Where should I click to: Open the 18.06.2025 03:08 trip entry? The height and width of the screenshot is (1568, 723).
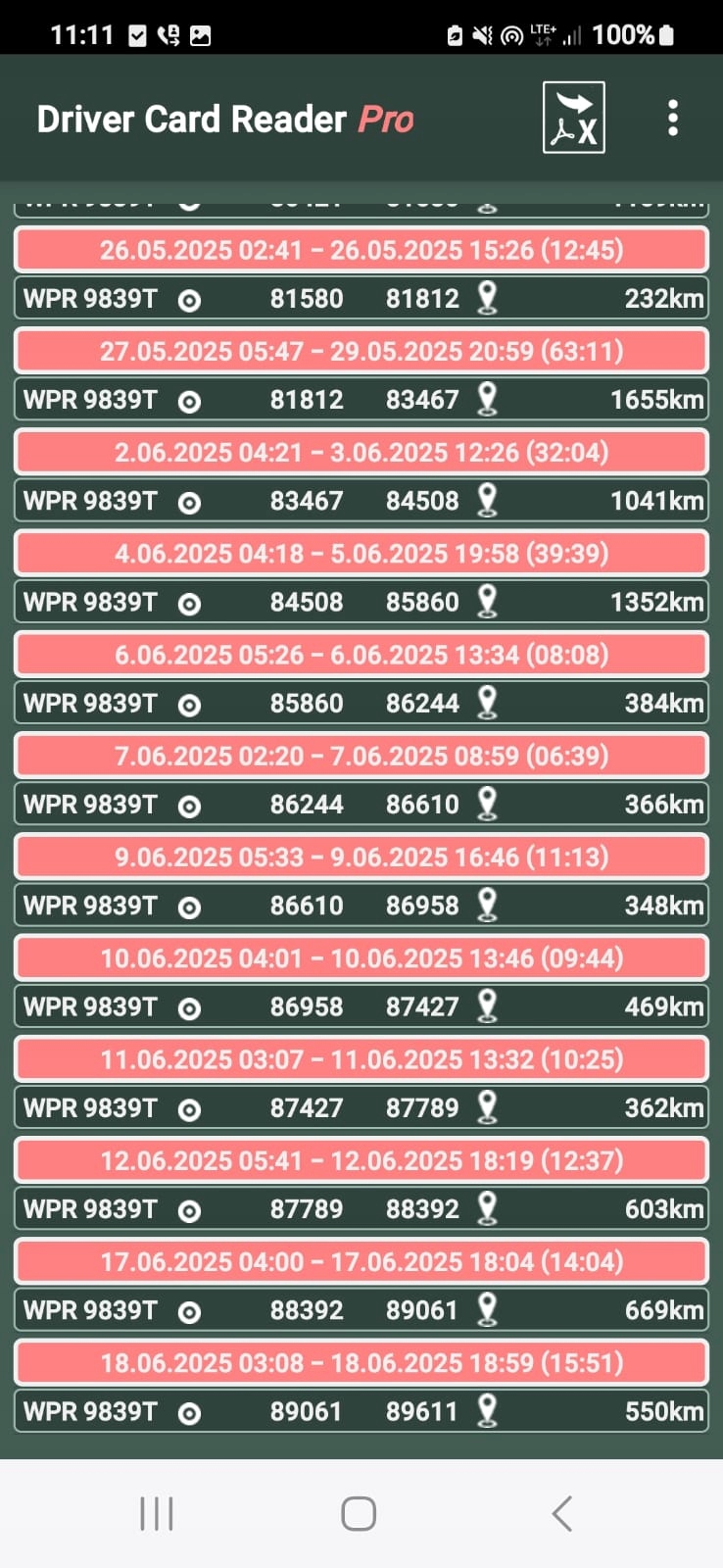point(361,1363)
